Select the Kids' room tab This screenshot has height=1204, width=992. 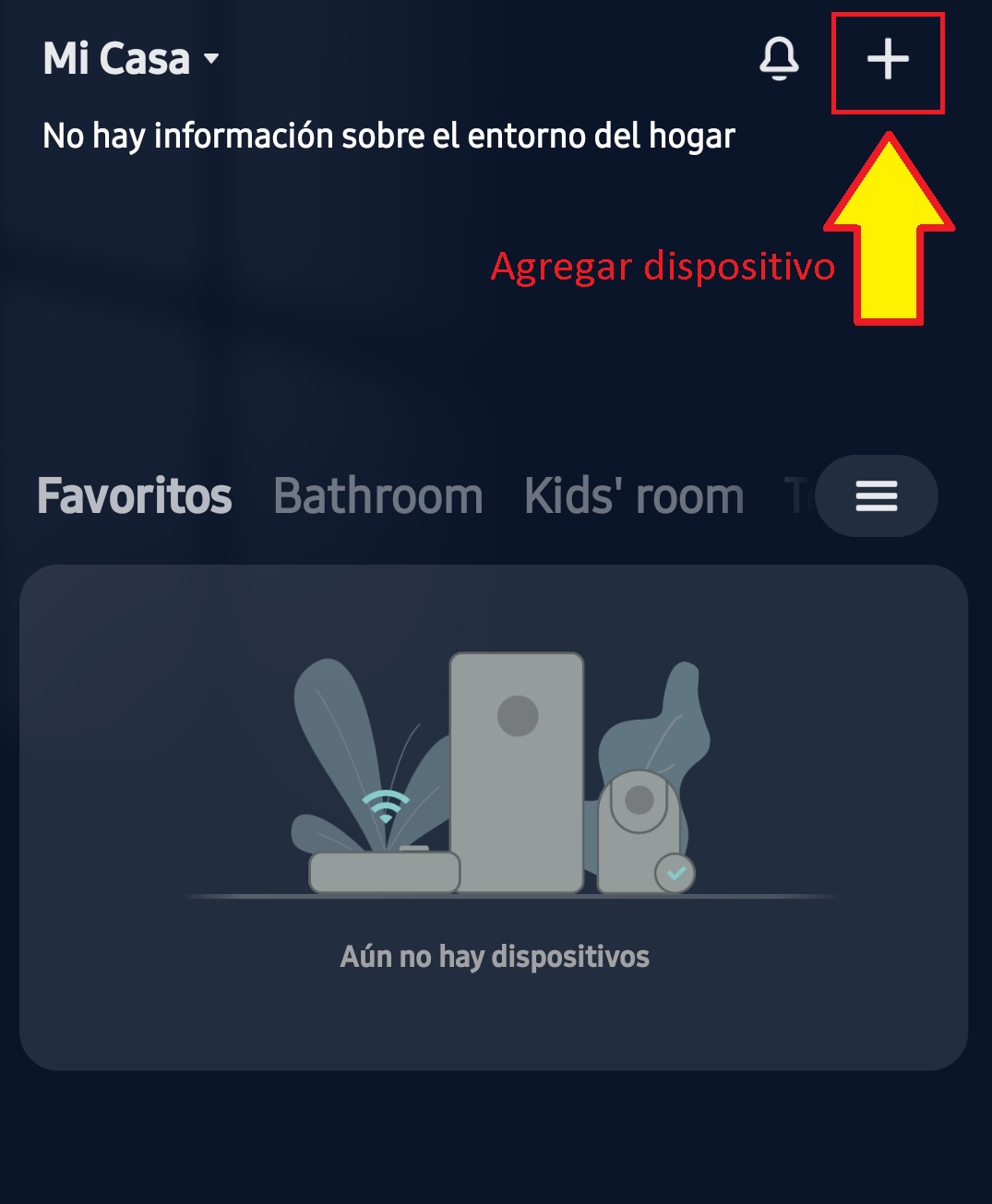(x=634, y=496)
